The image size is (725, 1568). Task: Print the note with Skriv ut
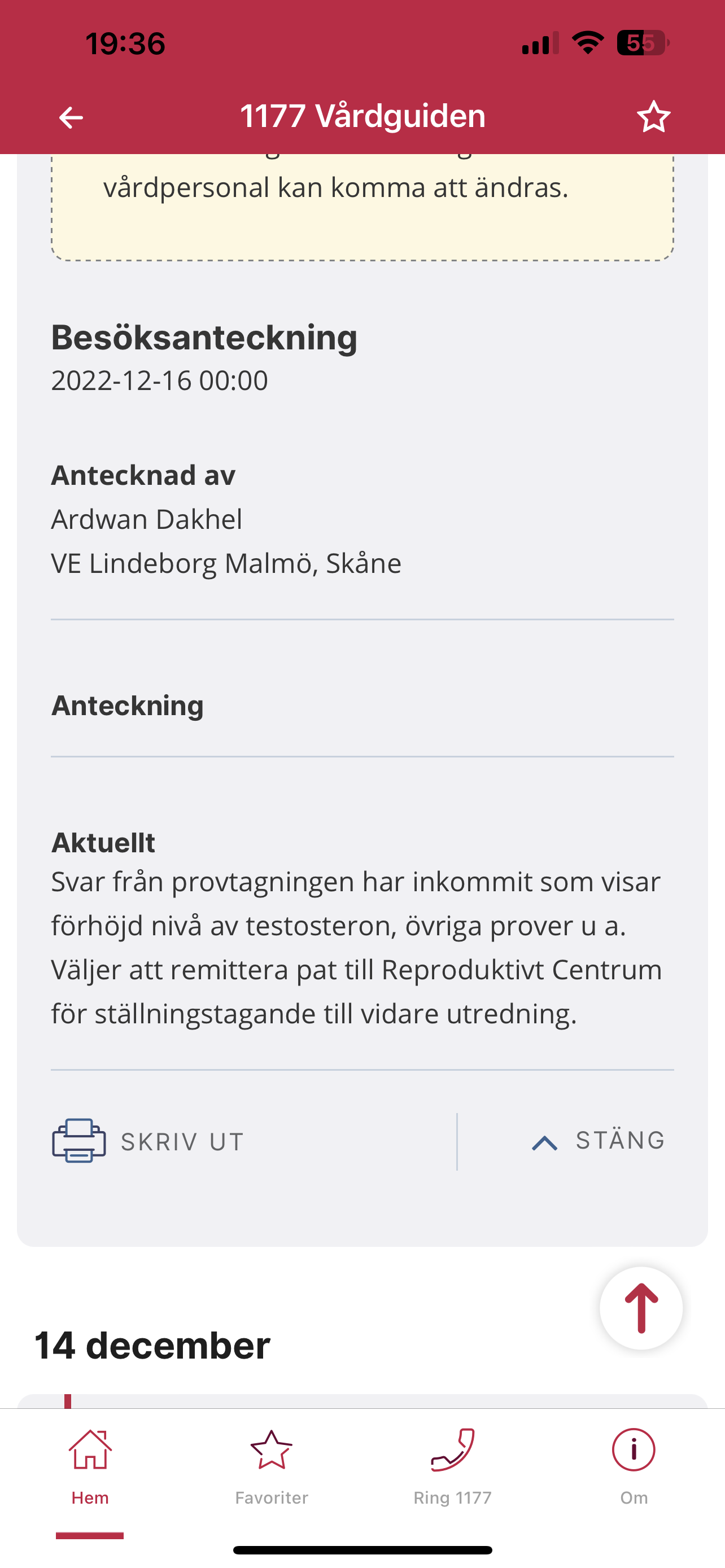point(149,1141)
